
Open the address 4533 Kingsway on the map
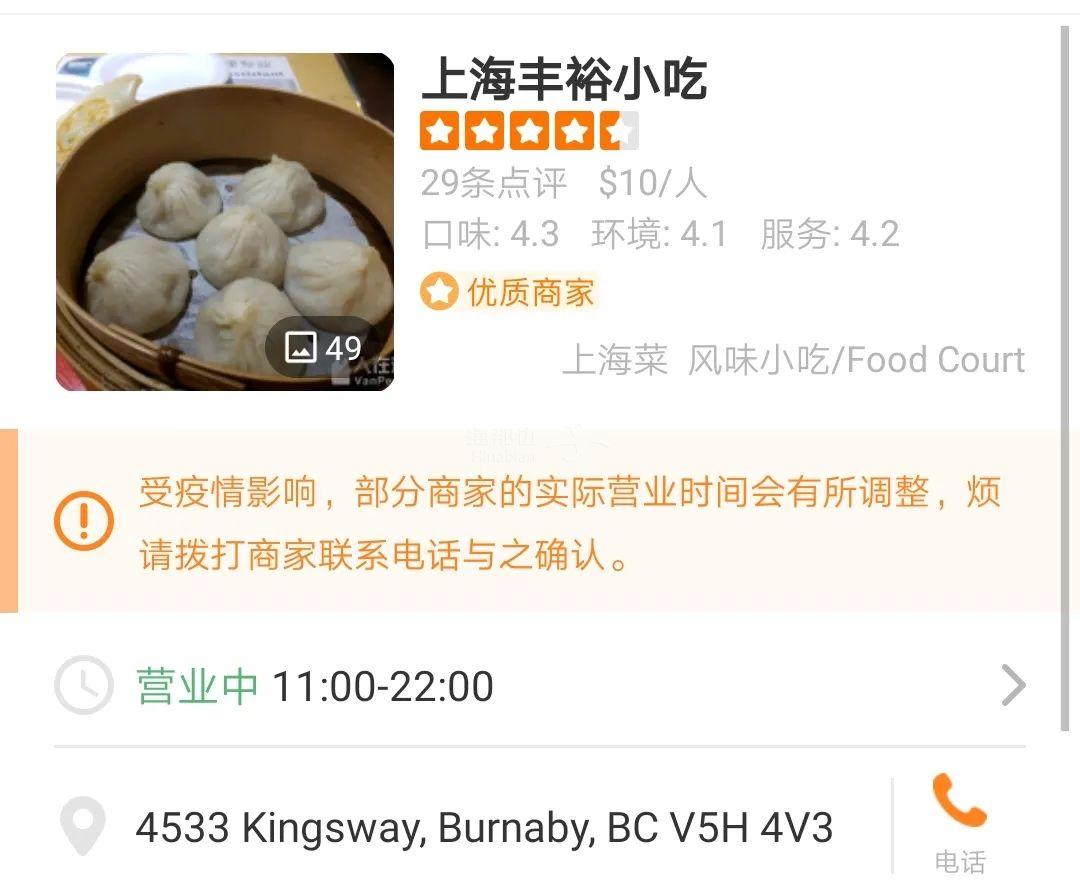tap(483, 828)
